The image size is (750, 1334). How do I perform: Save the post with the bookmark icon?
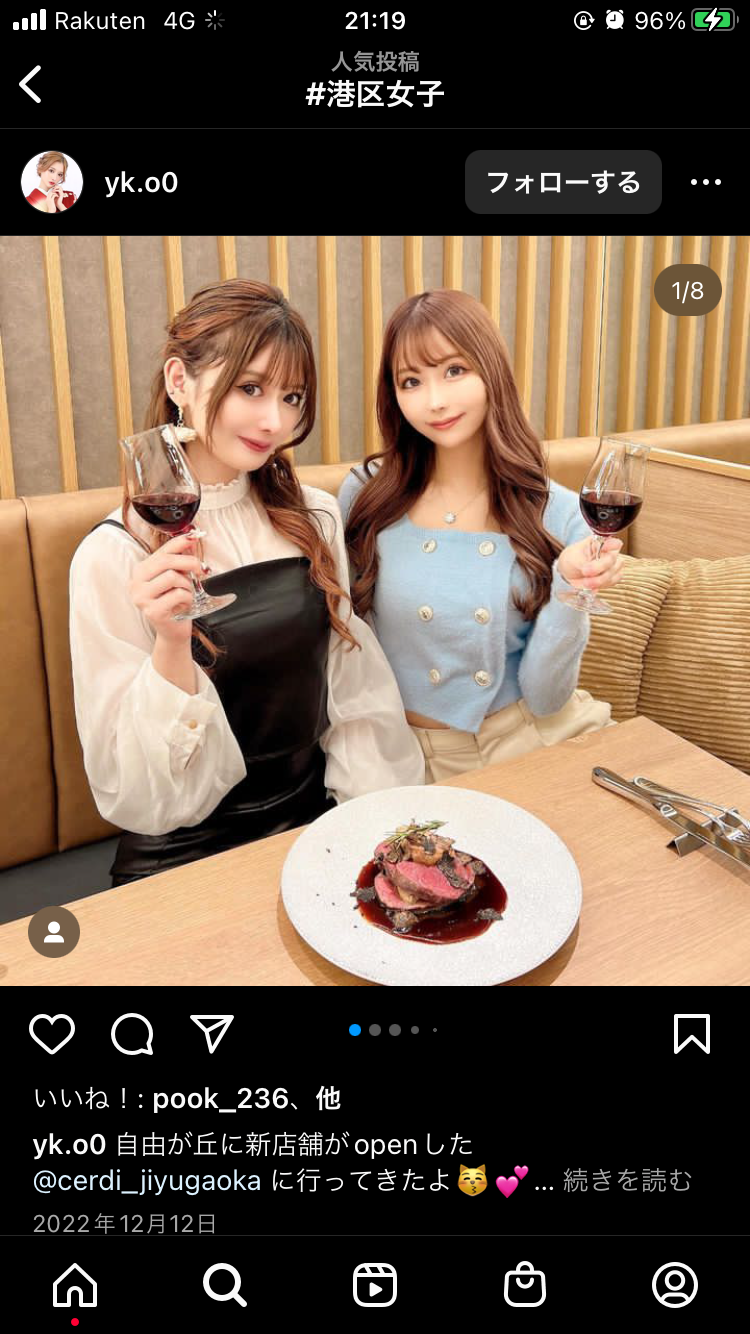pos(692,1034)
